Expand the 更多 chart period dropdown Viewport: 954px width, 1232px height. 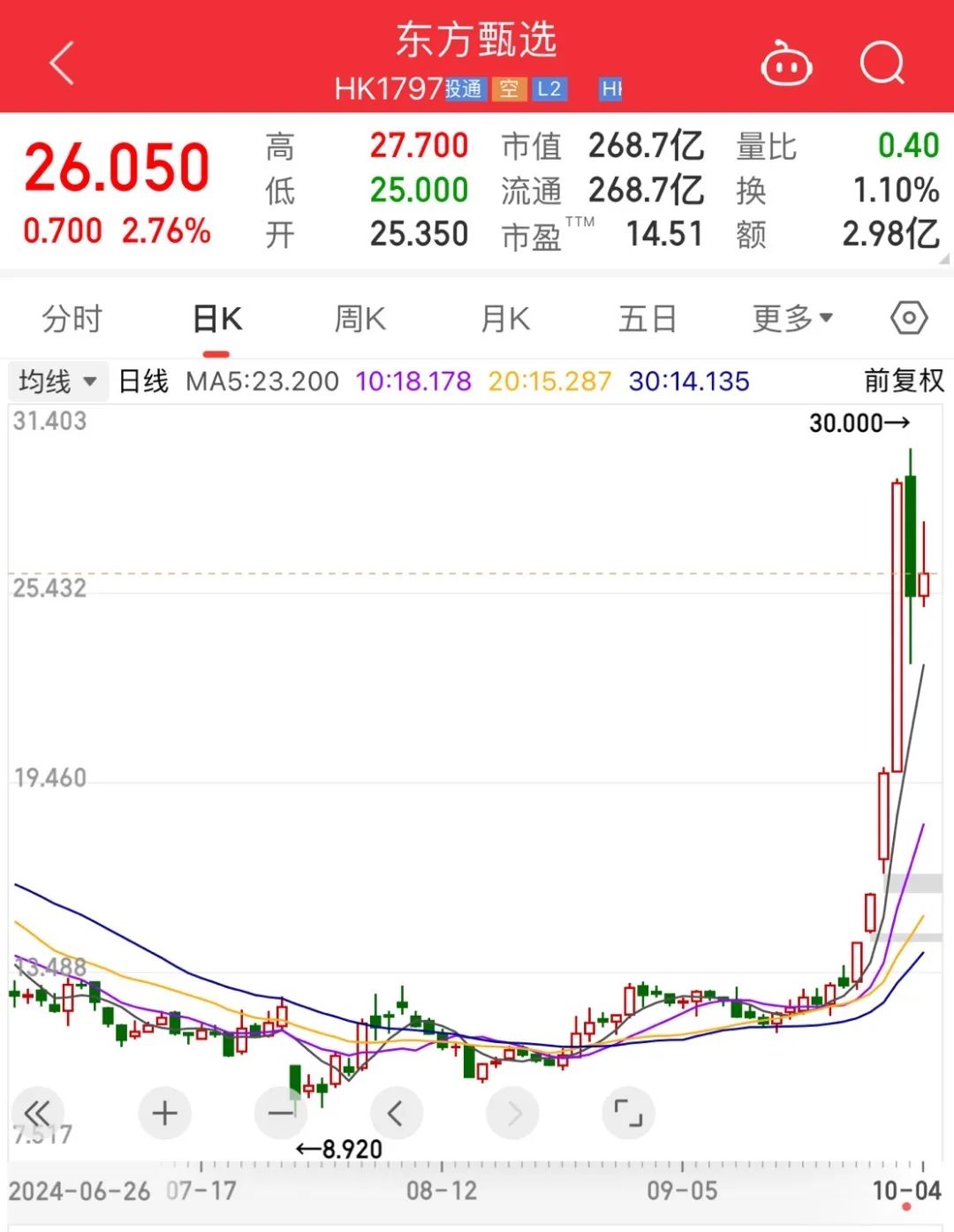click(x=791, y=319)
